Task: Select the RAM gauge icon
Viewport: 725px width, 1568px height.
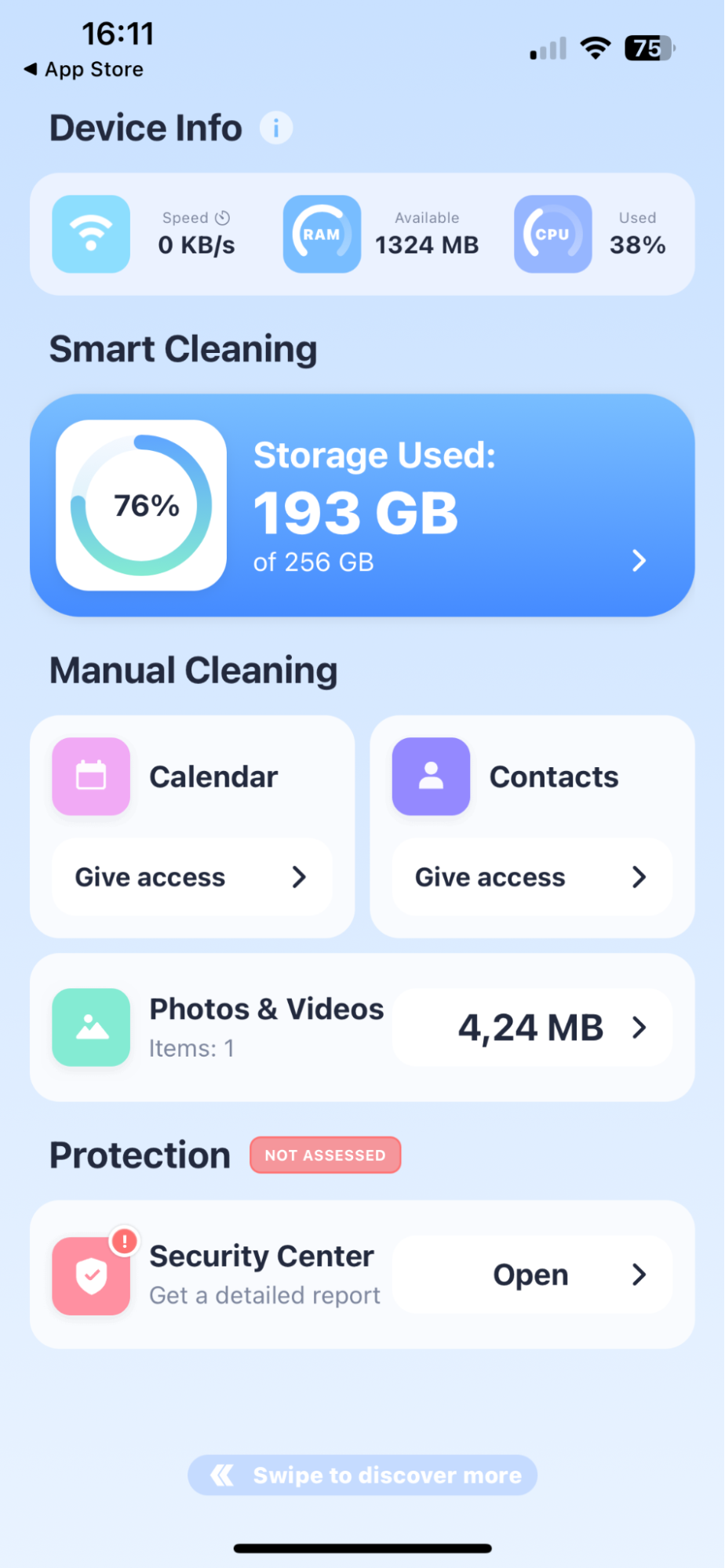Action: [x=322, y=233]
